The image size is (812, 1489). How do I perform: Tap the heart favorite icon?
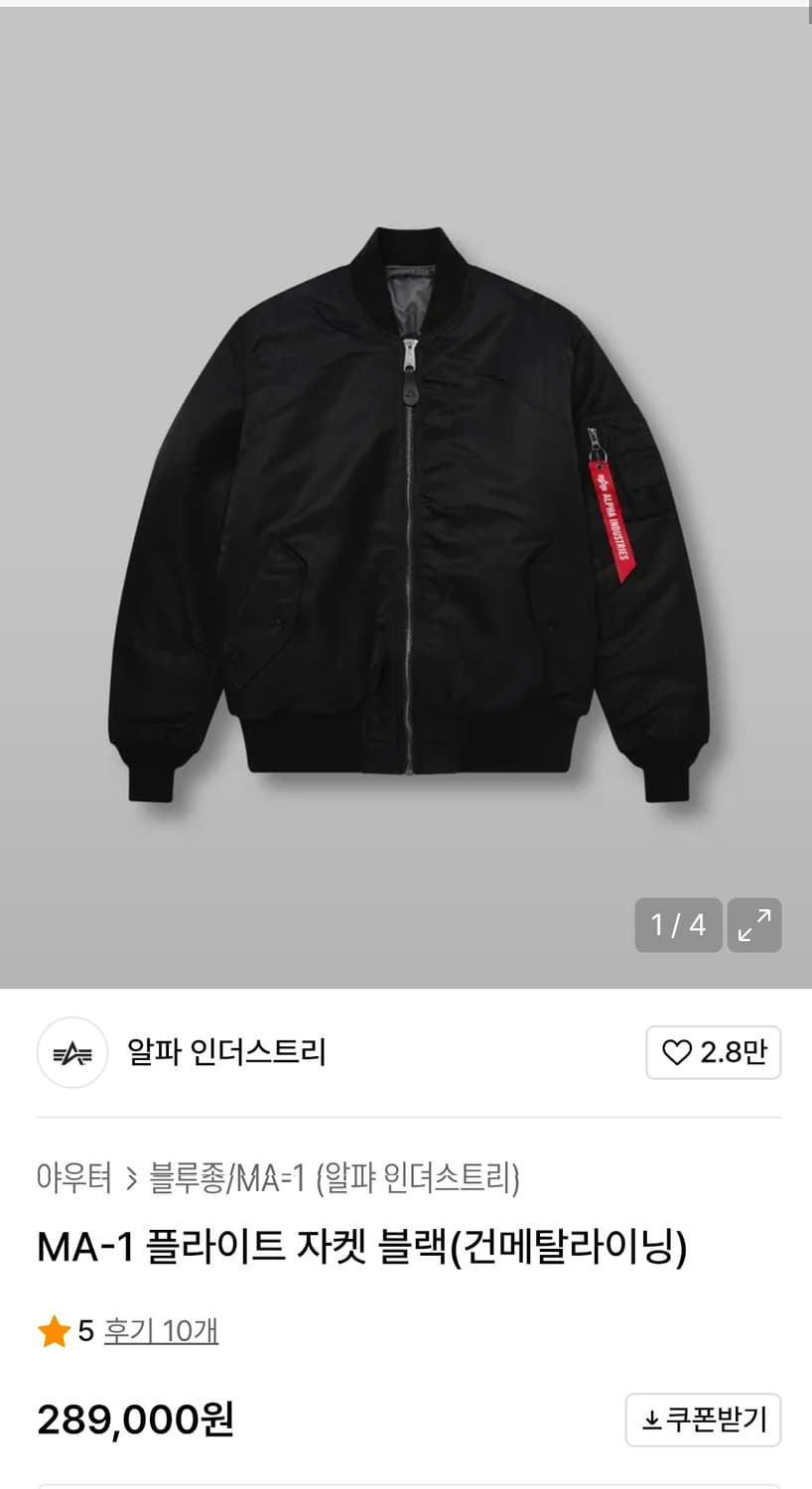tap(678, 1052)
